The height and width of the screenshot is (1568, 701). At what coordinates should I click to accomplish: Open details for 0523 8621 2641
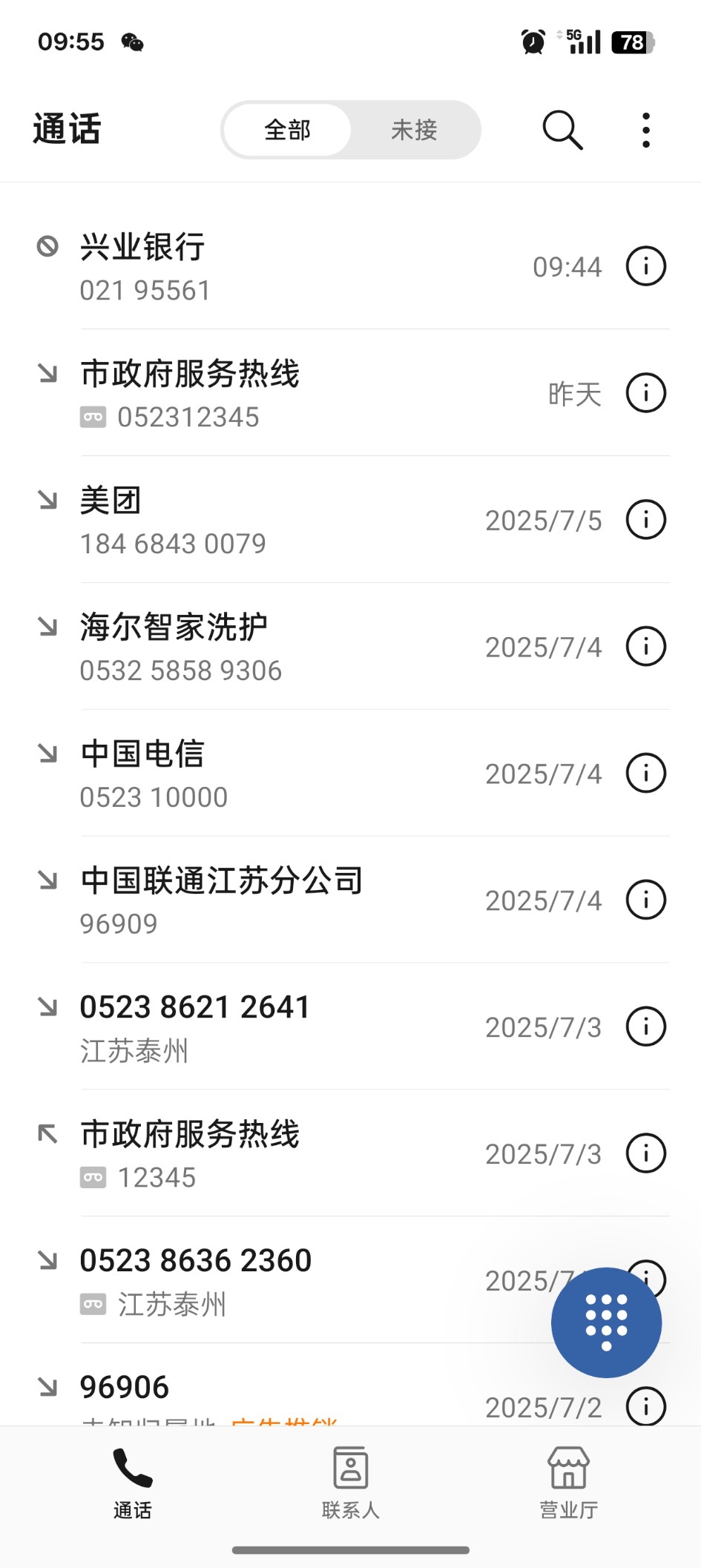(646, 1027)
